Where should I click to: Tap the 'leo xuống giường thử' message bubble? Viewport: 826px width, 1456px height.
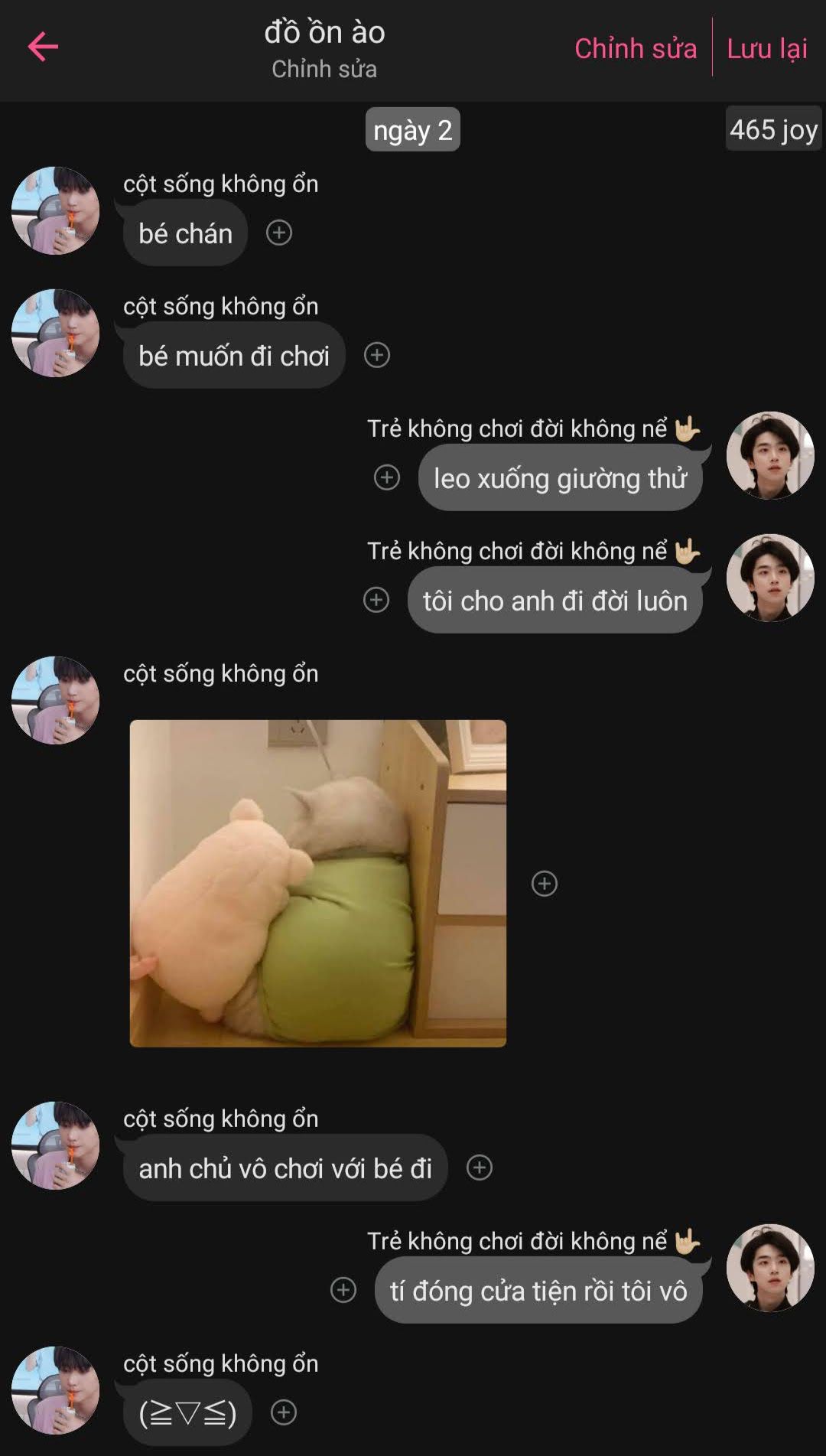pyautogui.click(x=560, y=478)
